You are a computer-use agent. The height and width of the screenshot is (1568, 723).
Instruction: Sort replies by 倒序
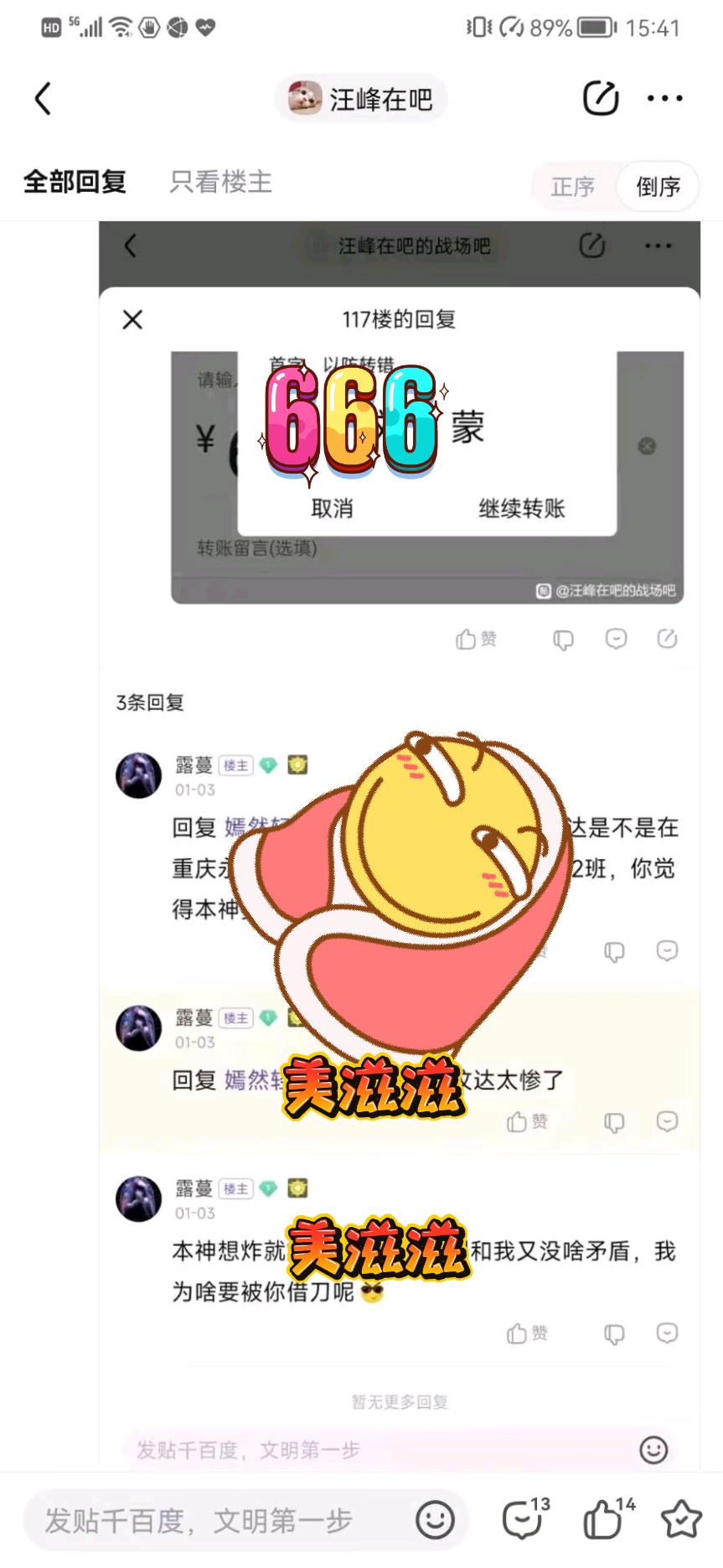[x=658, y=186]
